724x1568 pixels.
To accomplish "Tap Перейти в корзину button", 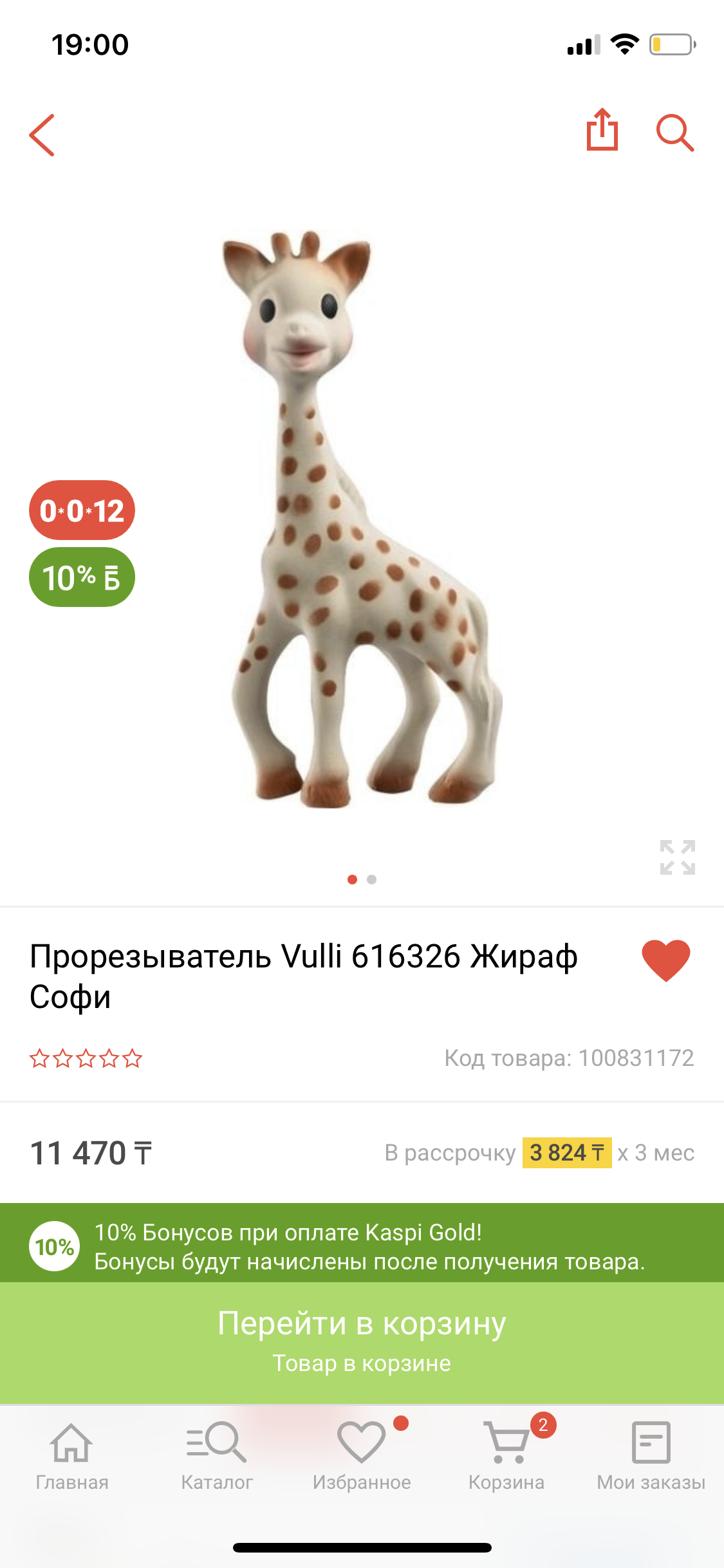I will click(x=362, y=1343).
